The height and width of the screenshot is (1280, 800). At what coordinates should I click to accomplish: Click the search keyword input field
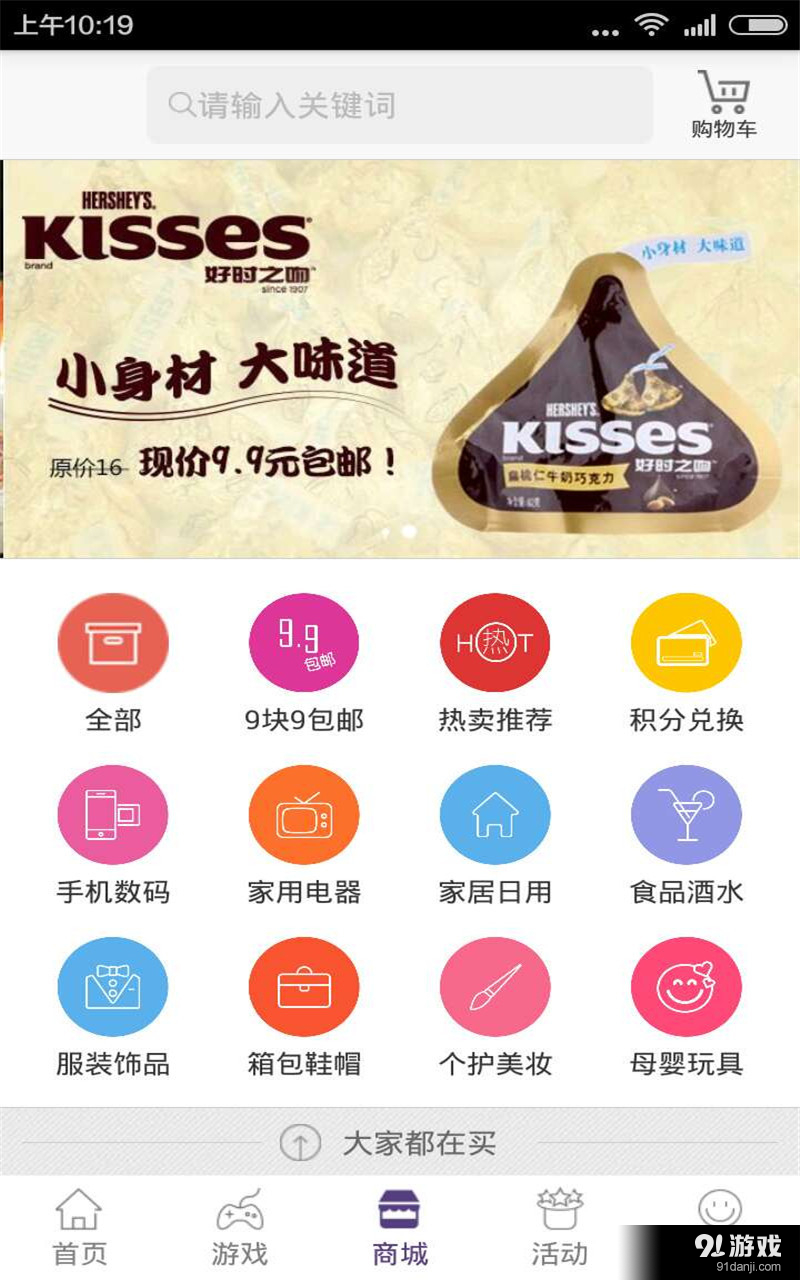(400, 104)
